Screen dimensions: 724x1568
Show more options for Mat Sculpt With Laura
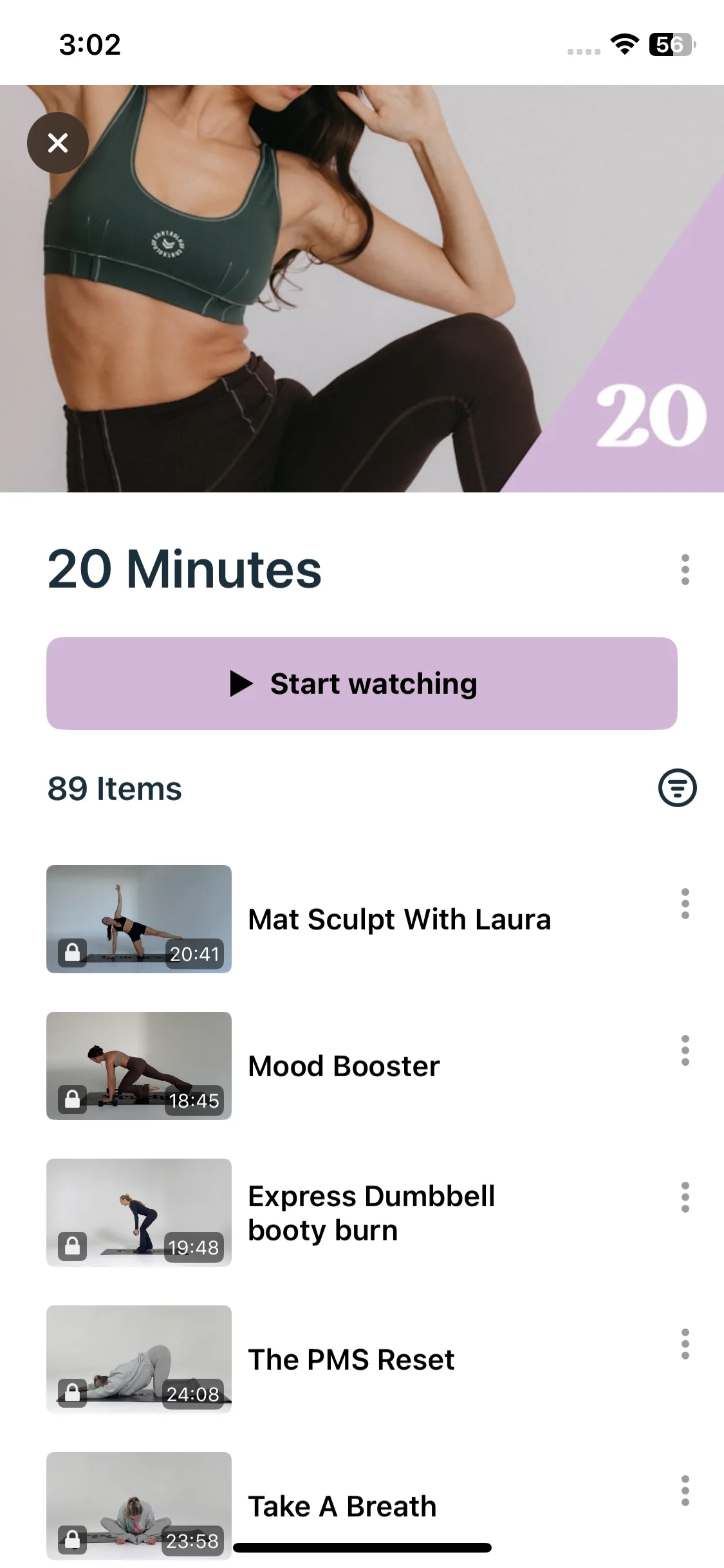click(685, 904)
